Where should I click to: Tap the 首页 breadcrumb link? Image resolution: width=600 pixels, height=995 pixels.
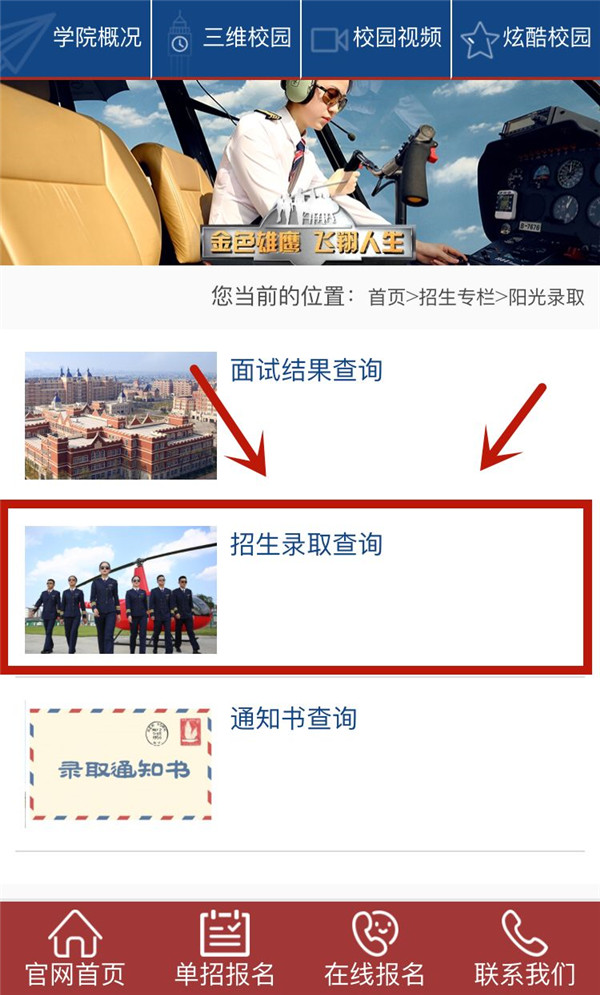(386, 297)
